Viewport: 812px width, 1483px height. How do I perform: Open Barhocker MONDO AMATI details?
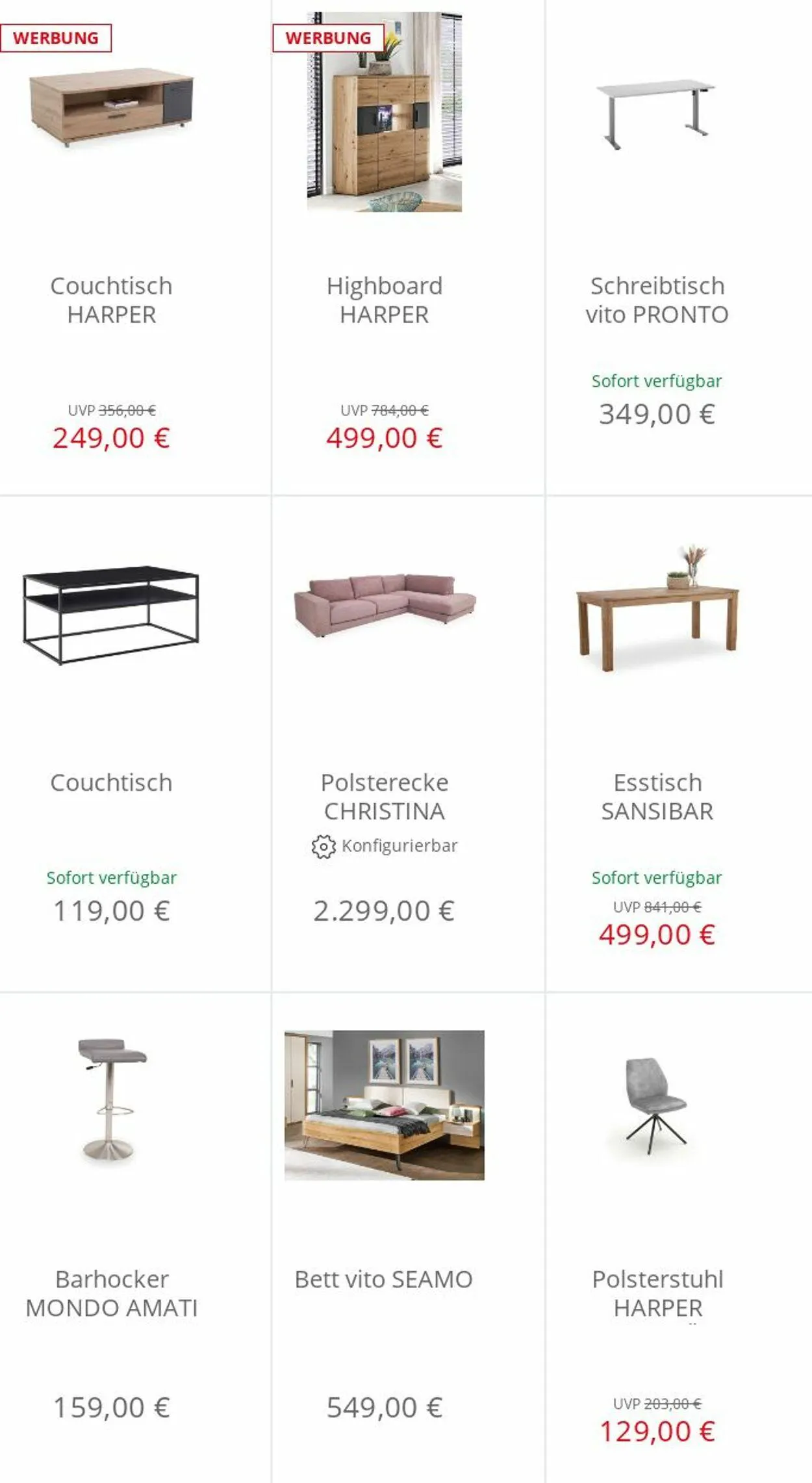point(111,1293)
